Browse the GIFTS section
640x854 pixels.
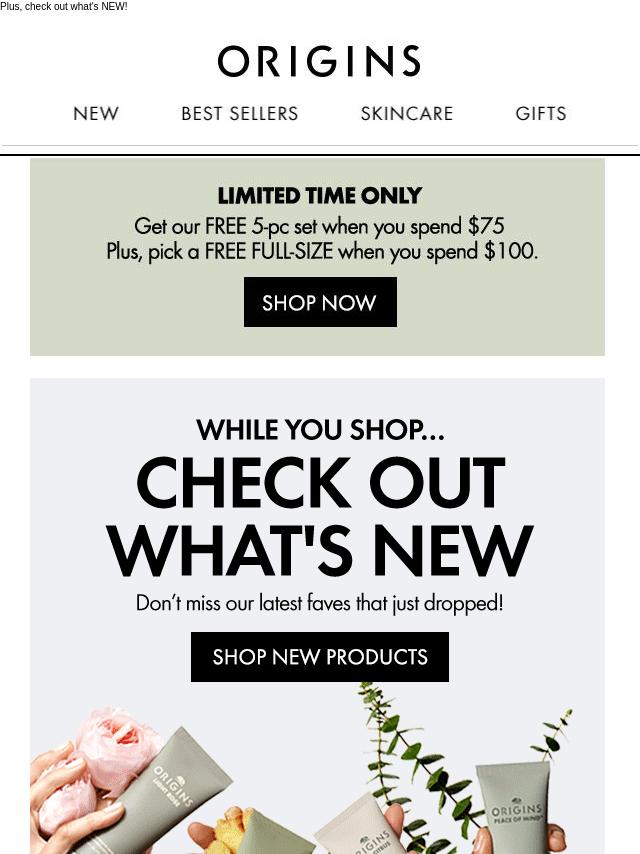pyautogui.click(x=541, y=114)
